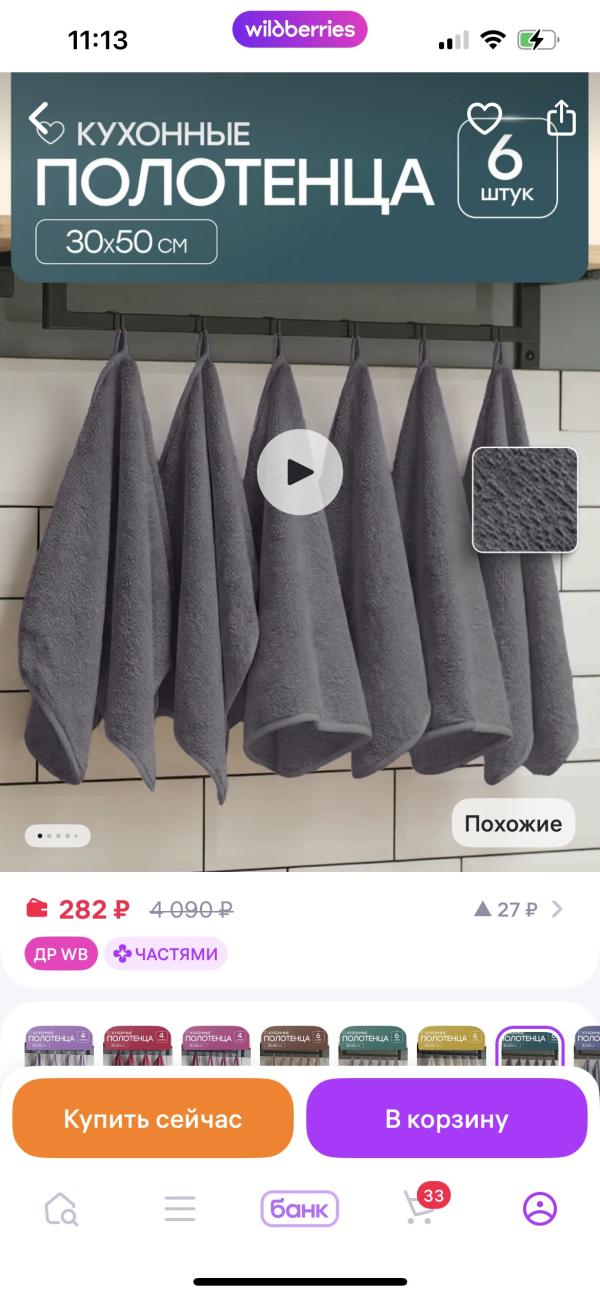This screenshot has height=1297, width=600.
Task: Show similar items via Похожие
Action: pyautogui.click(x=513, y=824)
